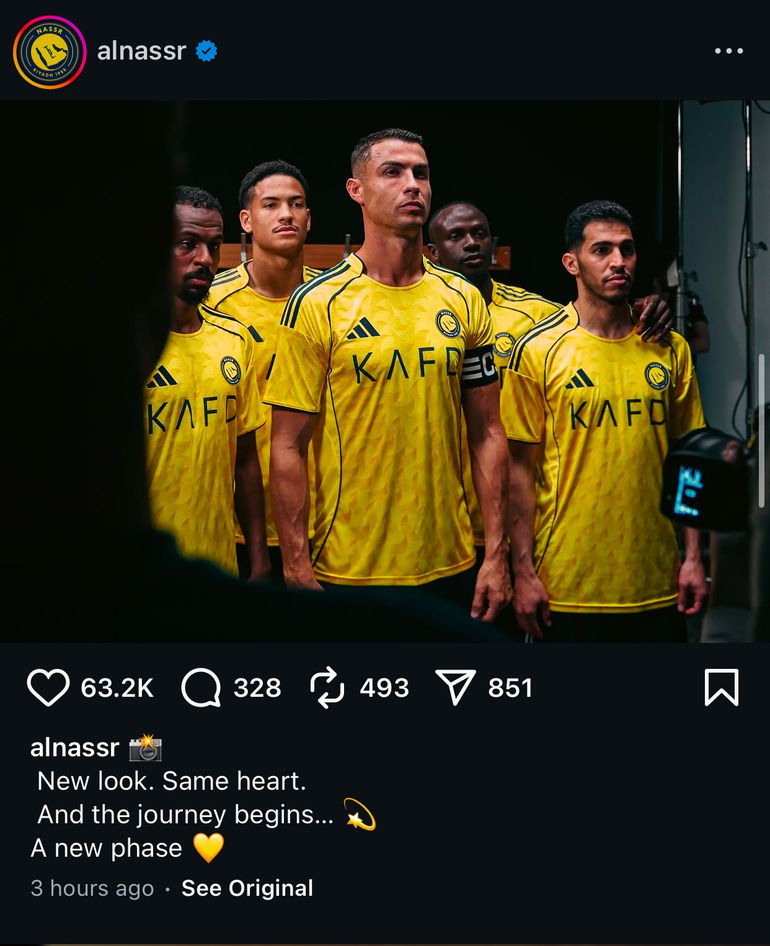
Task: Tap See Original to view untranslated caption
Action: (x=247, y=888)
